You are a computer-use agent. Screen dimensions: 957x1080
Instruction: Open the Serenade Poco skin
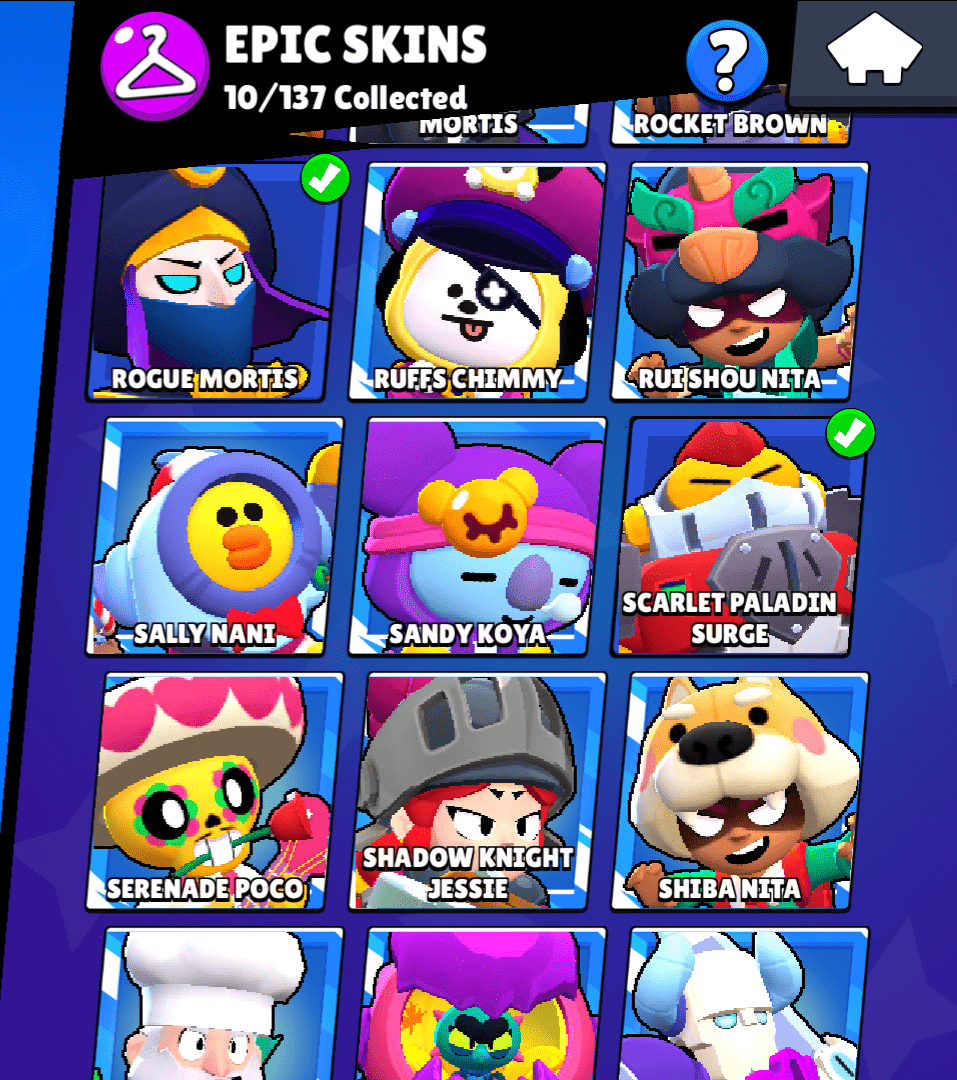pos(215,790)
